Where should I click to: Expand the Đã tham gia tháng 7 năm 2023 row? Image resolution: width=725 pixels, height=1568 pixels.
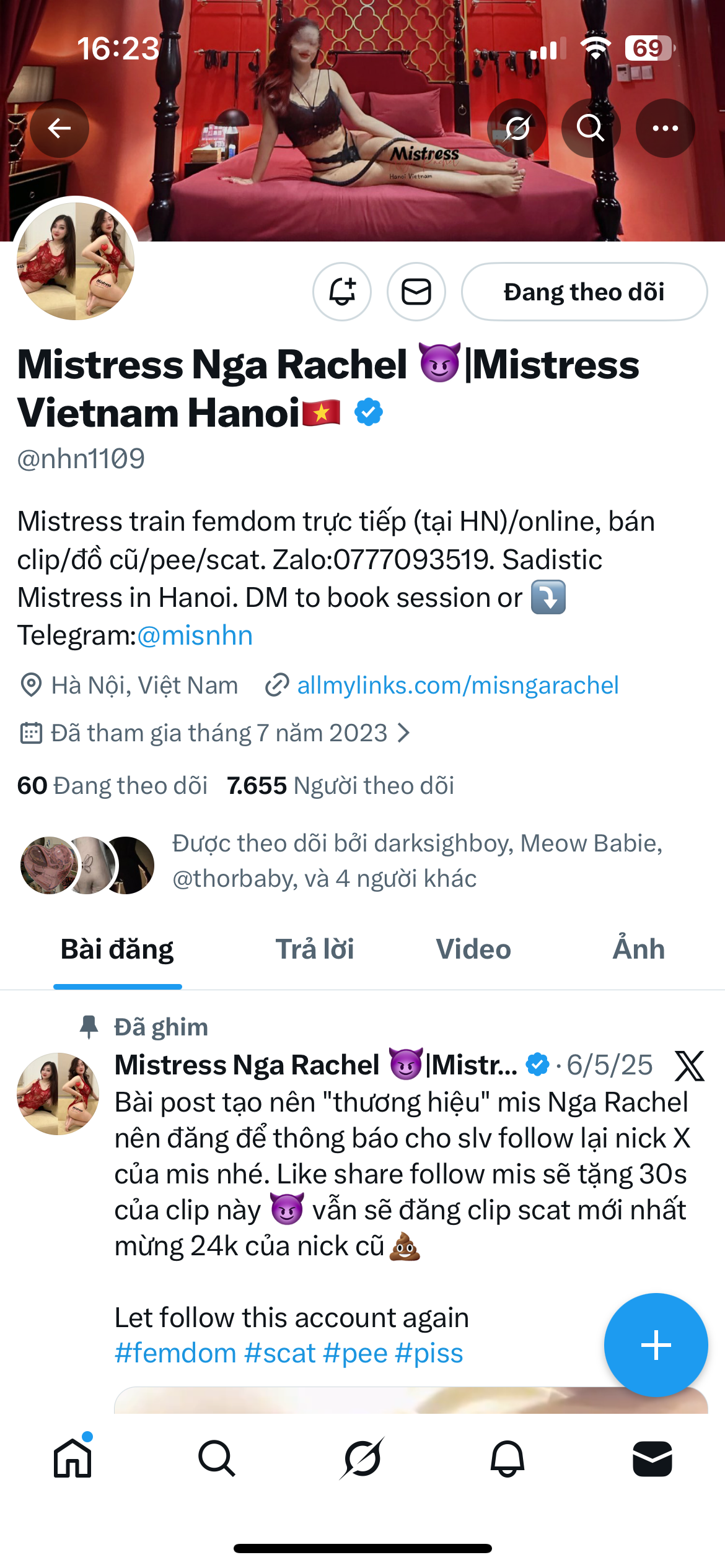214,733
